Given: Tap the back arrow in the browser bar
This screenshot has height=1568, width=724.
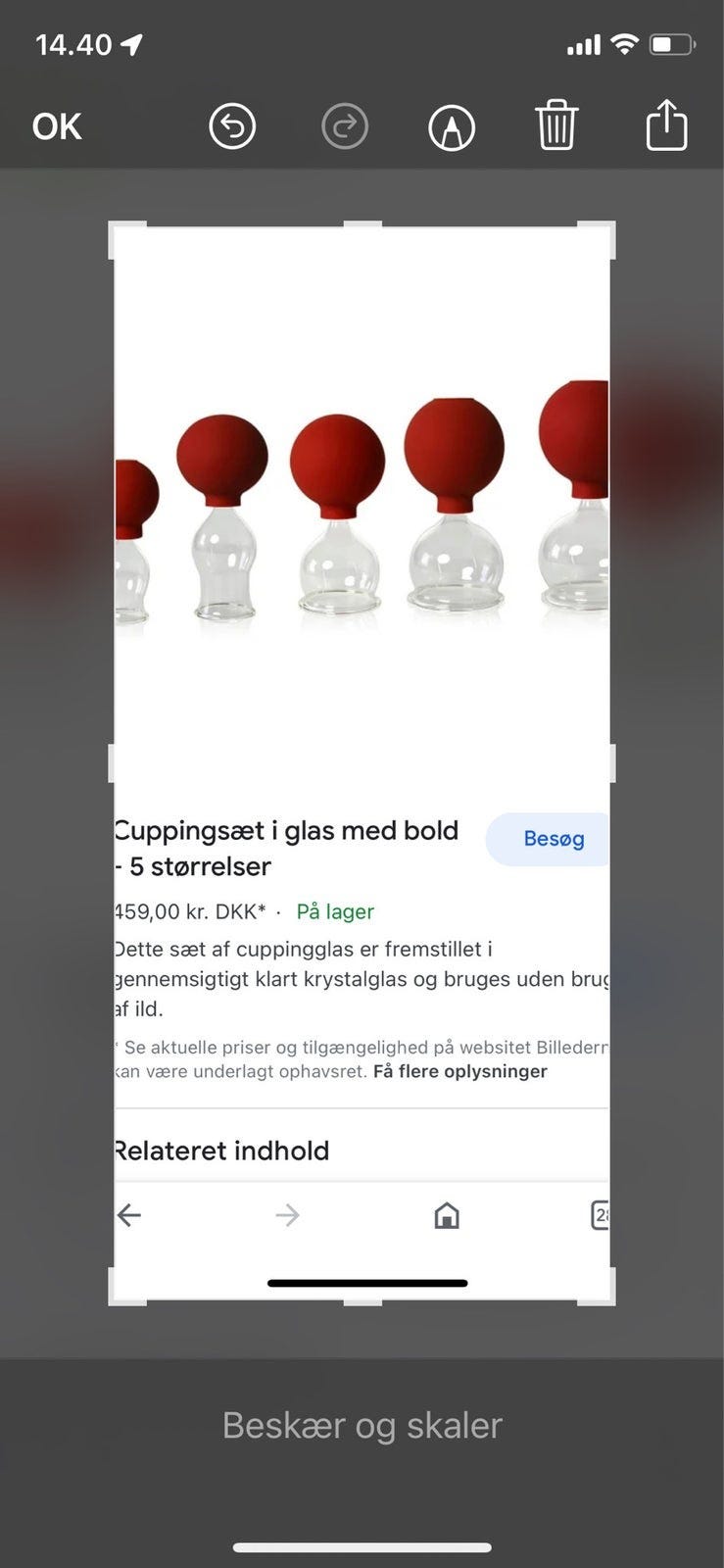Looking at the screenshot, I should click(128, 1214).
